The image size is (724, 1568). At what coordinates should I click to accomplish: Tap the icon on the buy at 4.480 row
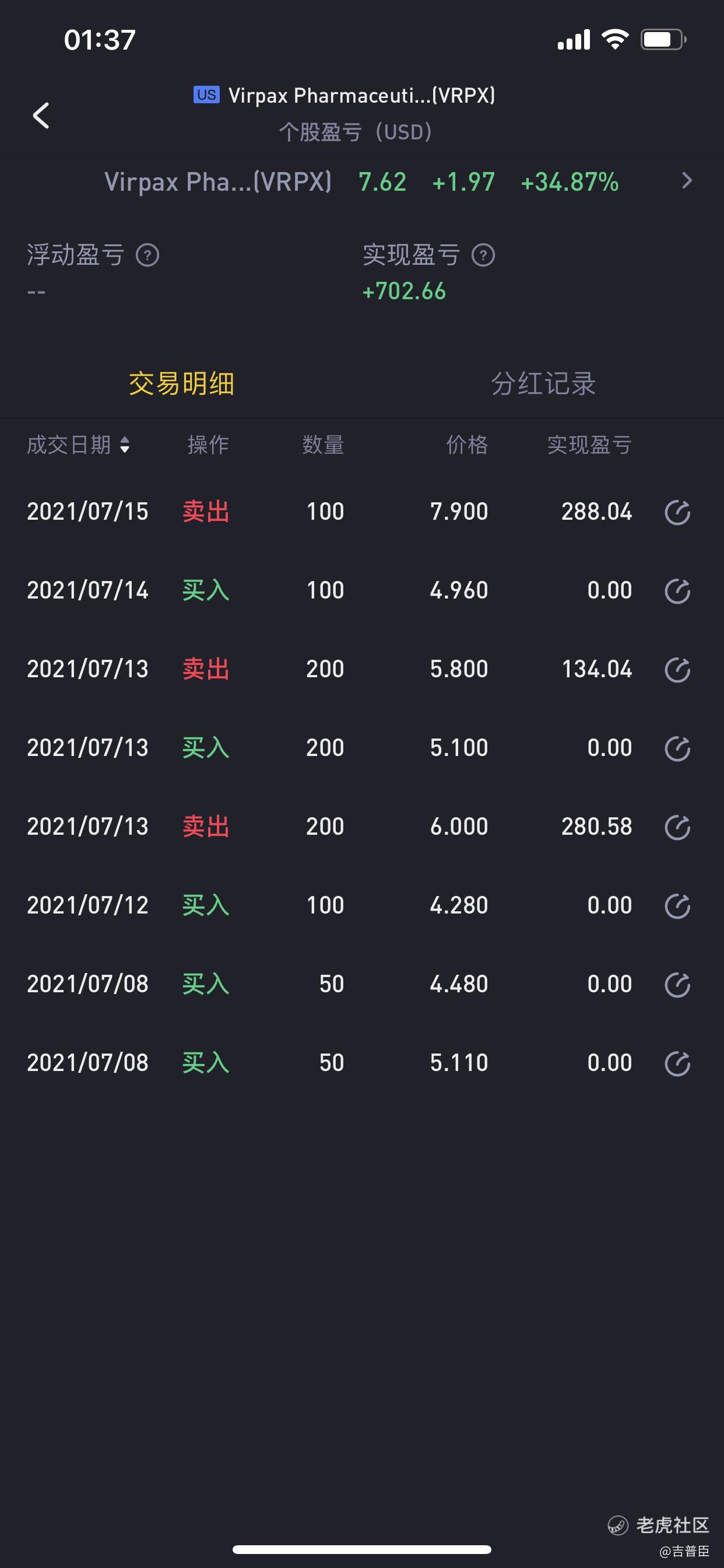click(x=677, y=984)
